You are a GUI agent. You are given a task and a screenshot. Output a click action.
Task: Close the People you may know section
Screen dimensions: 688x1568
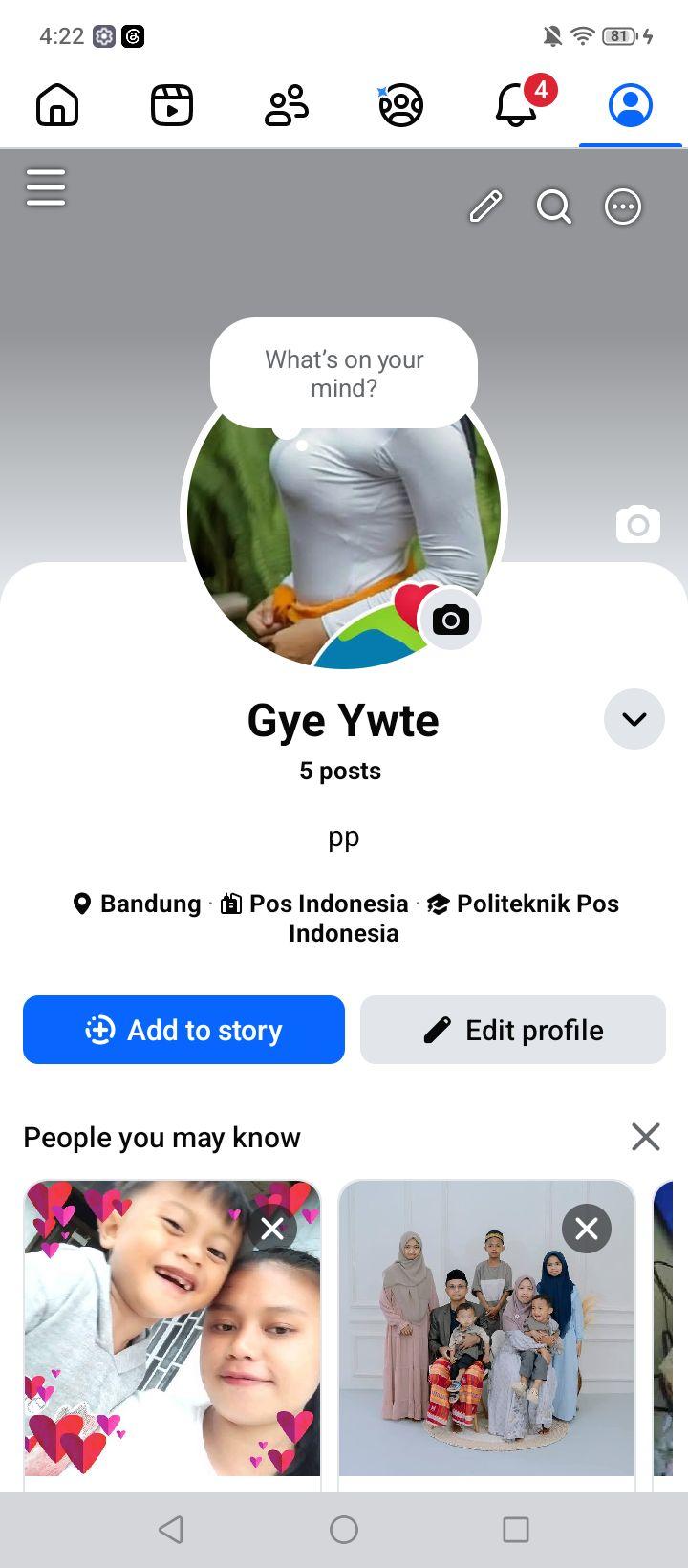point(646,1137)
